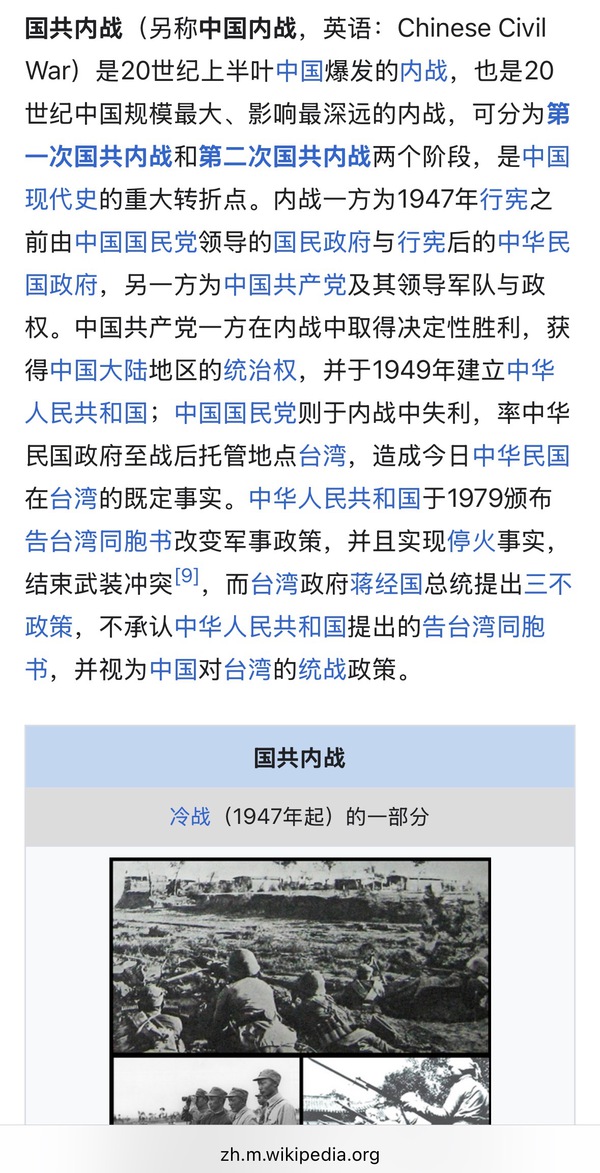Image resolution: width=600 pixels, height=1173 pixels.
Task: Open the 中国共产党 link
Action: pyautogui.click(x=285, y=285)
